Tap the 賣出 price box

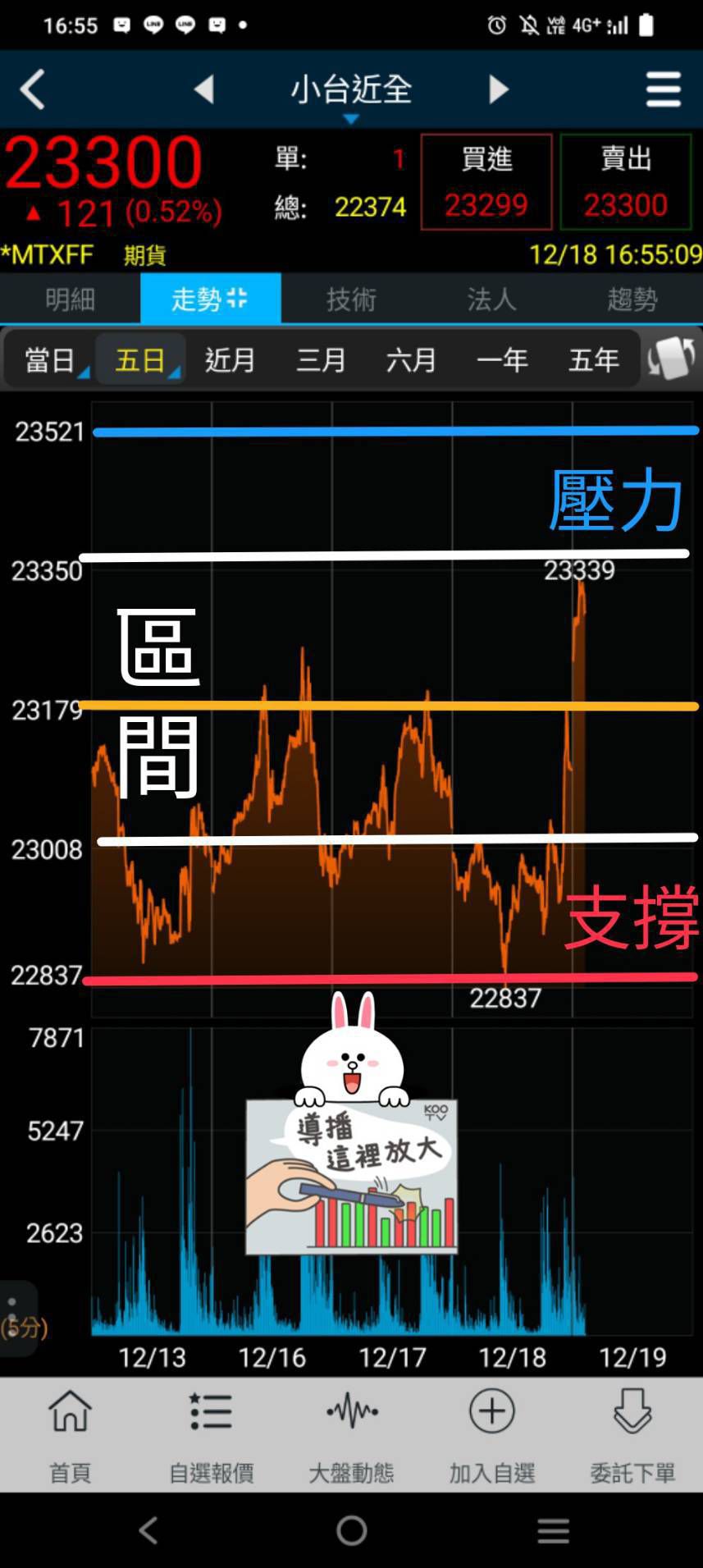tap(625, 182)
